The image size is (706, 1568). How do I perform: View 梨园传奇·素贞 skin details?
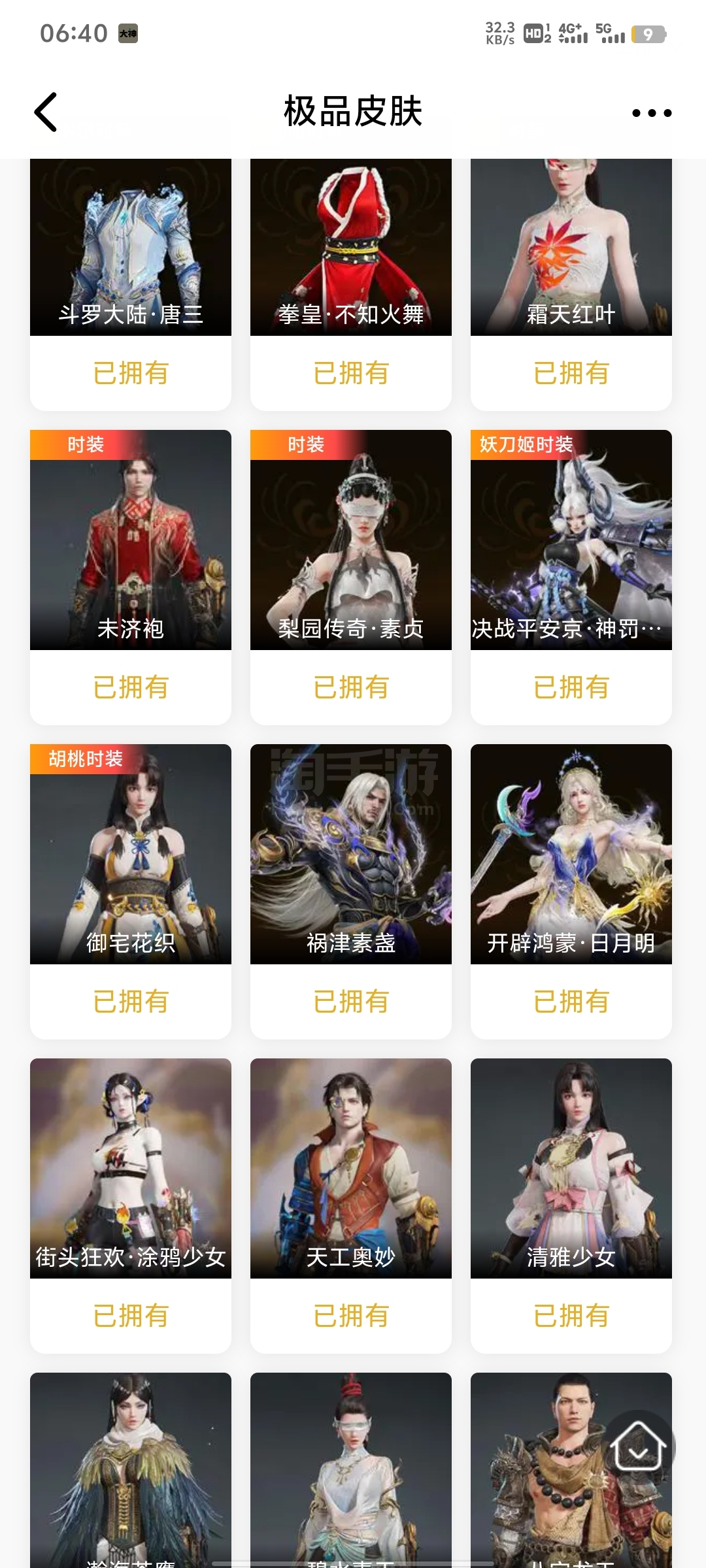(x=351, y=542)
